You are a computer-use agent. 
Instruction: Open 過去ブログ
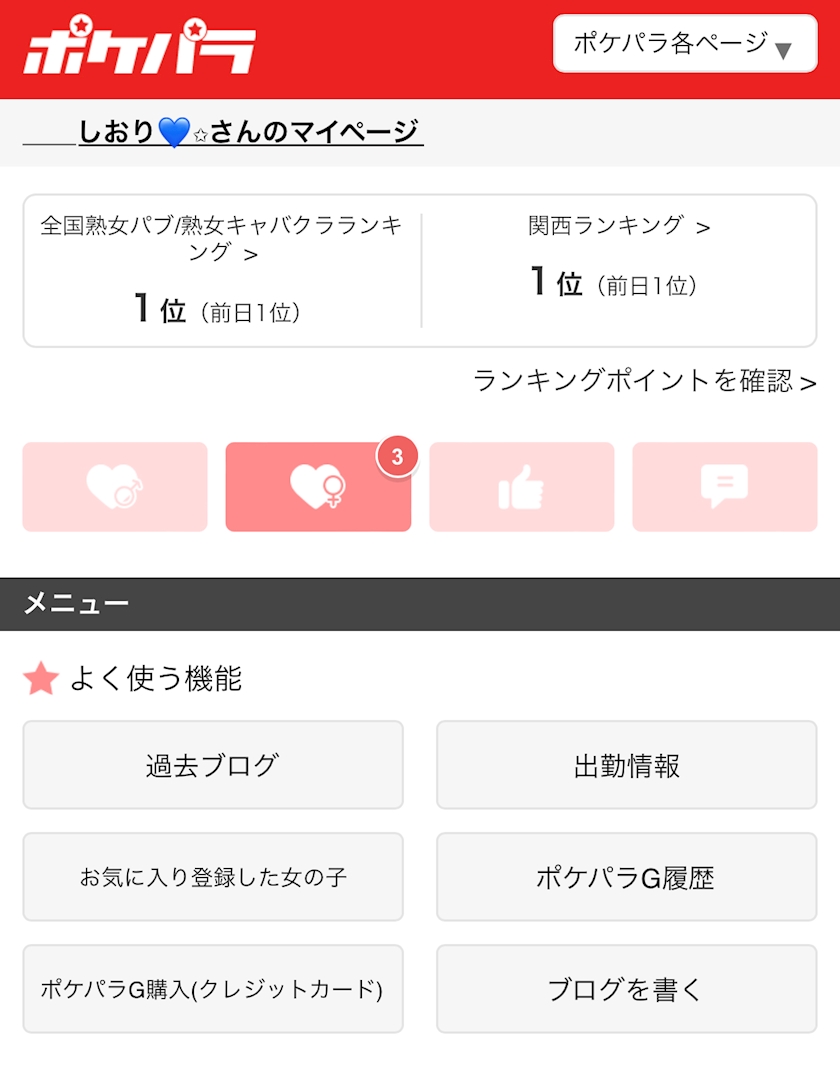[212, 765]
